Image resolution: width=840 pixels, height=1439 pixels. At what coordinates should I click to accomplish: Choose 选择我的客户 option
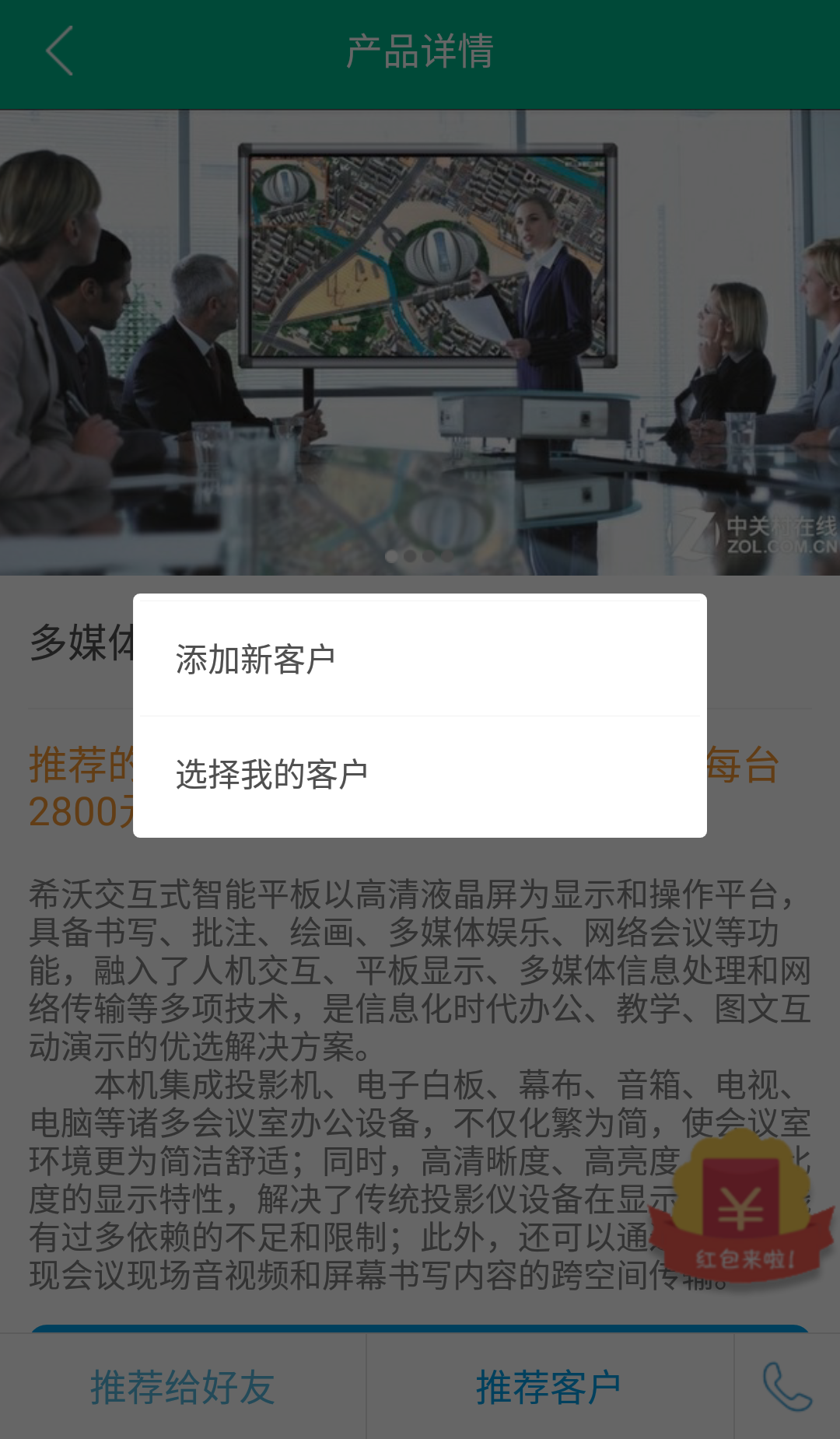420,775
